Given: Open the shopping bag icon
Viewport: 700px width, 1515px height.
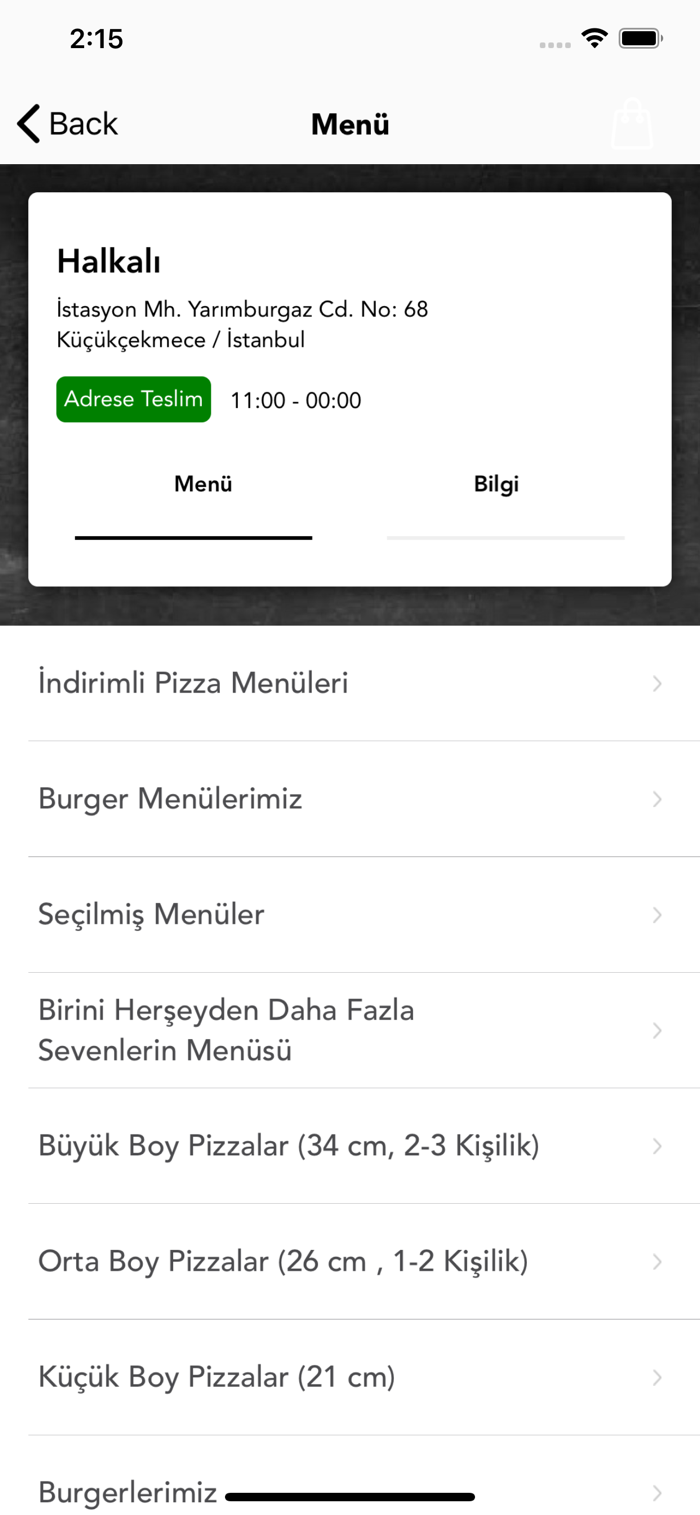Looking at the screenshot, I should point(632,124).
